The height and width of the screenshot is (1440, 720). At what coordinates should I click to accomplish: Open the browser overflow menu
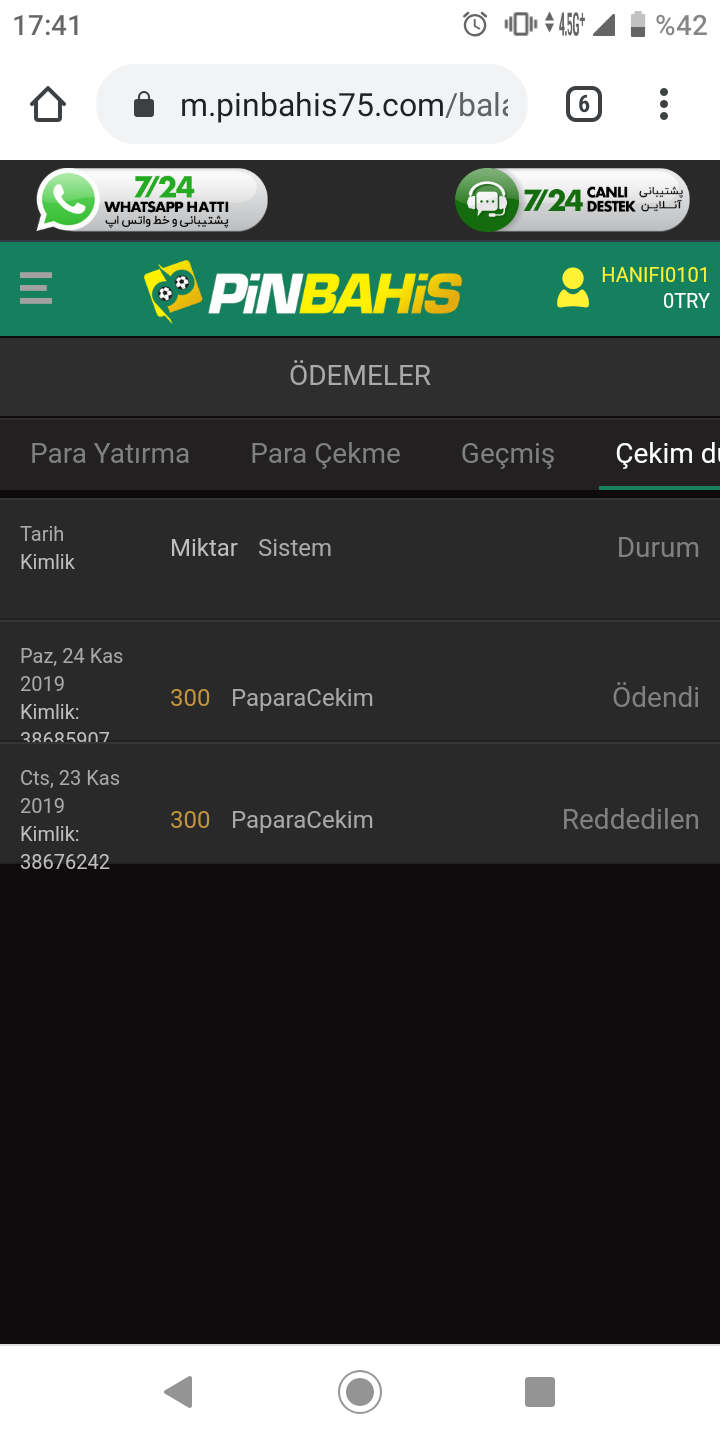664,104
